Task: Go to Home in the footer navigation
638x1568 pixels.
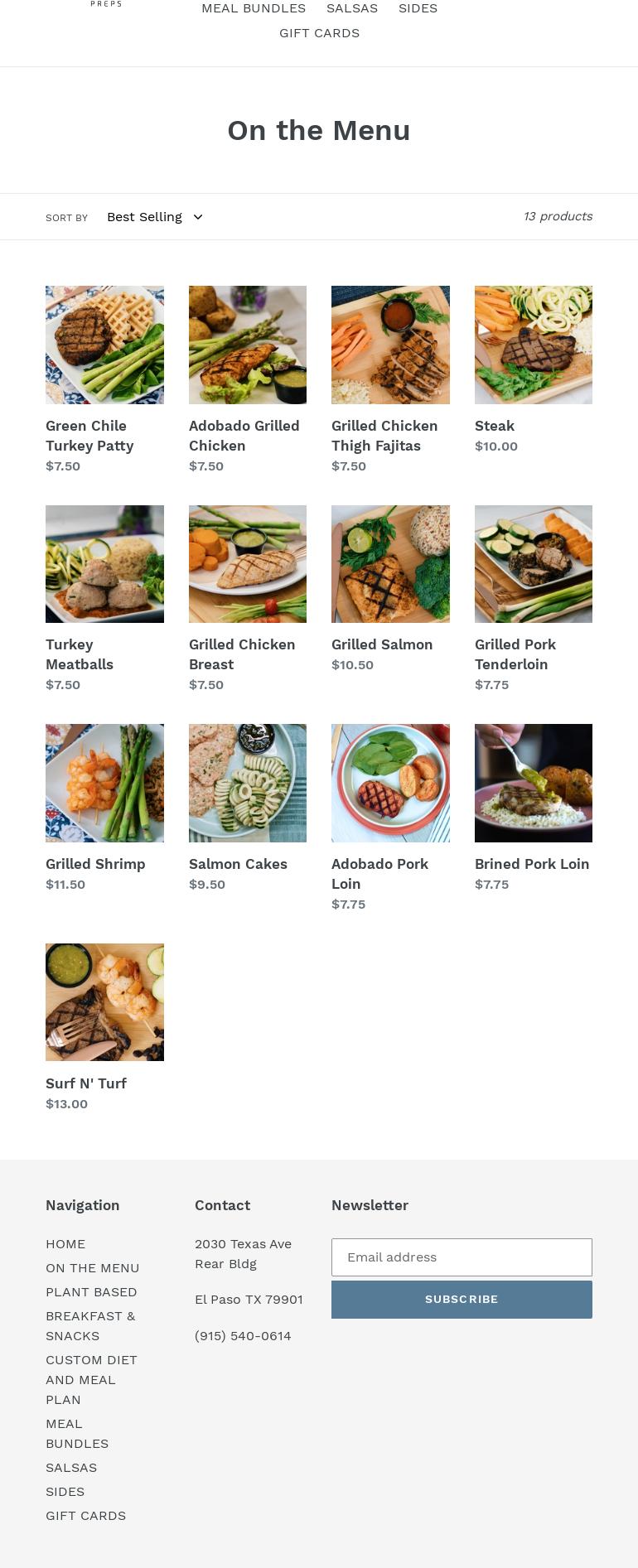Action: (x=65, y=1244)
